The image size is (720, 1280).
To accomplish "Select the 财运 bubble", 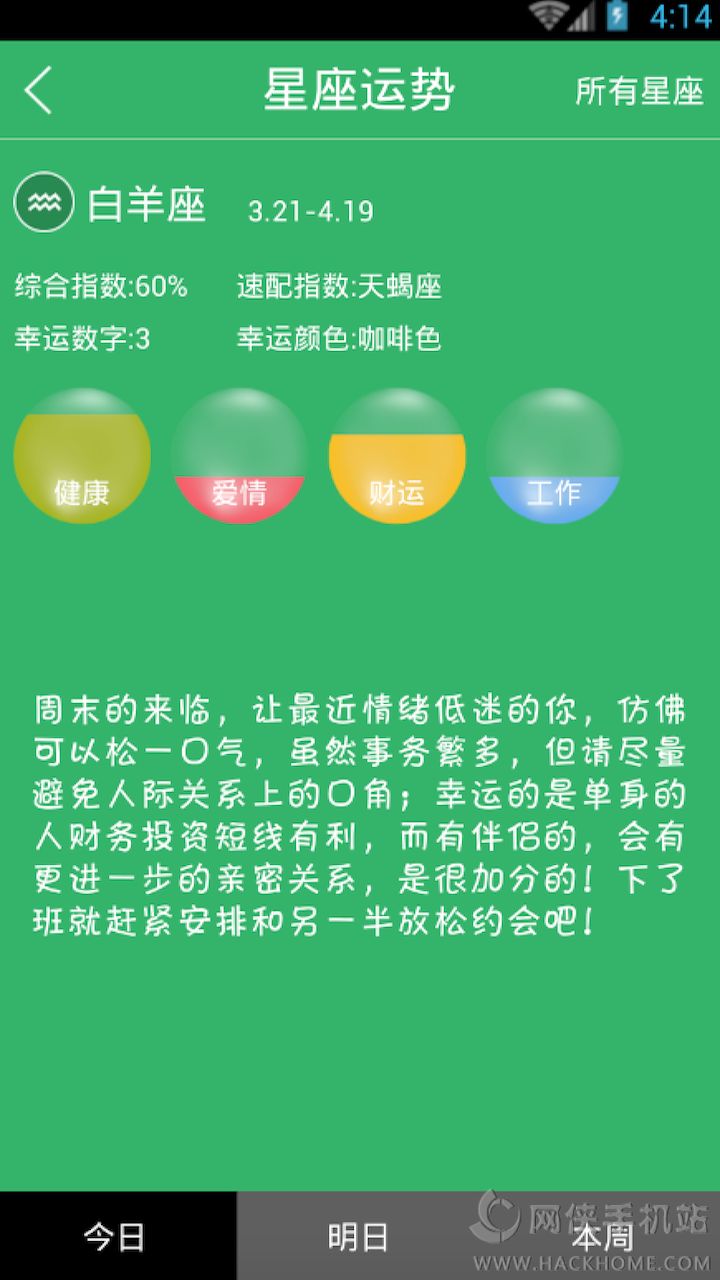I will coord(397,456).
